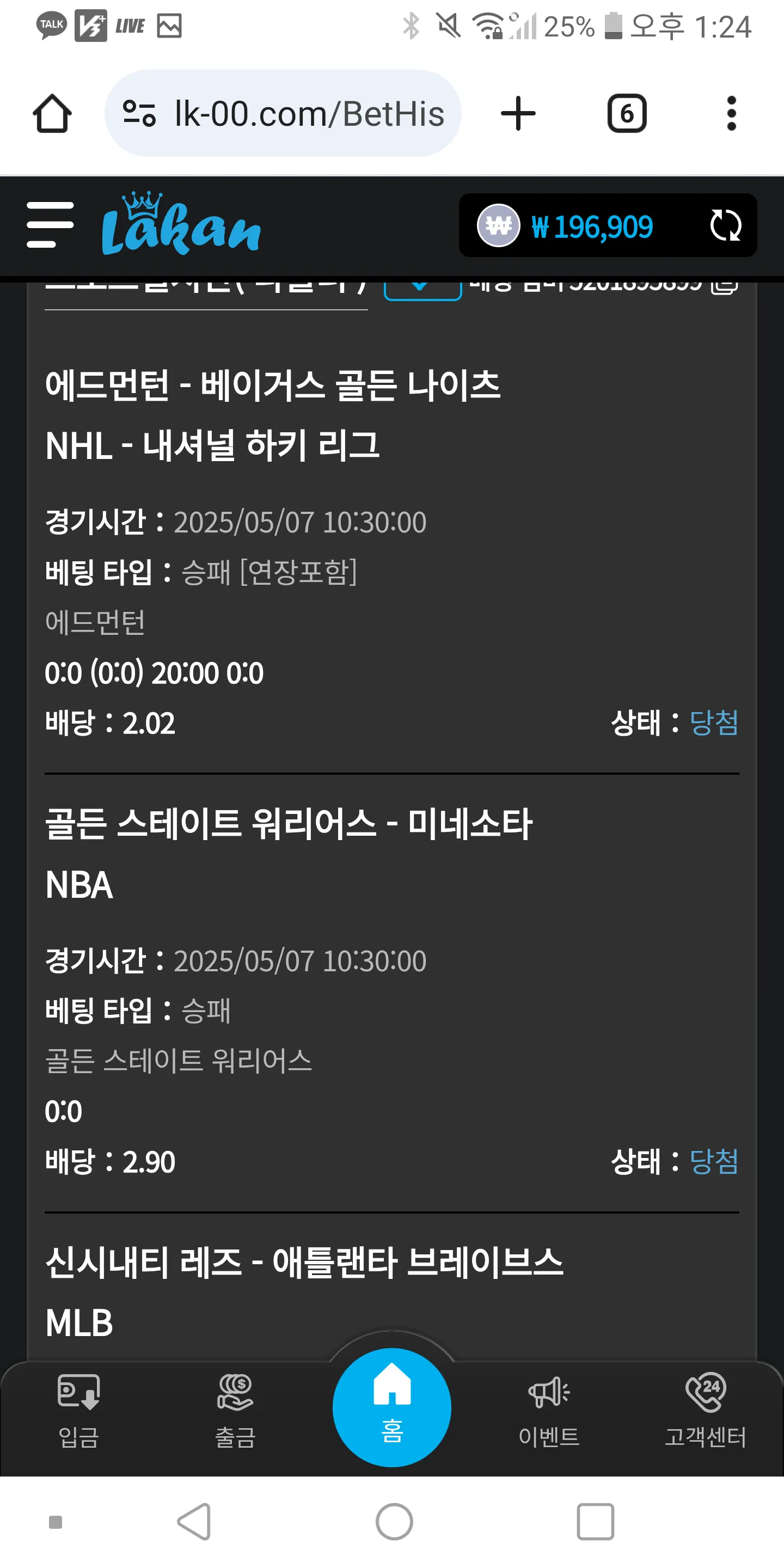The width and height of the screenshot is (784, 1568).
Task: Return to 홈 main page
Action: tap(392, 1407)
